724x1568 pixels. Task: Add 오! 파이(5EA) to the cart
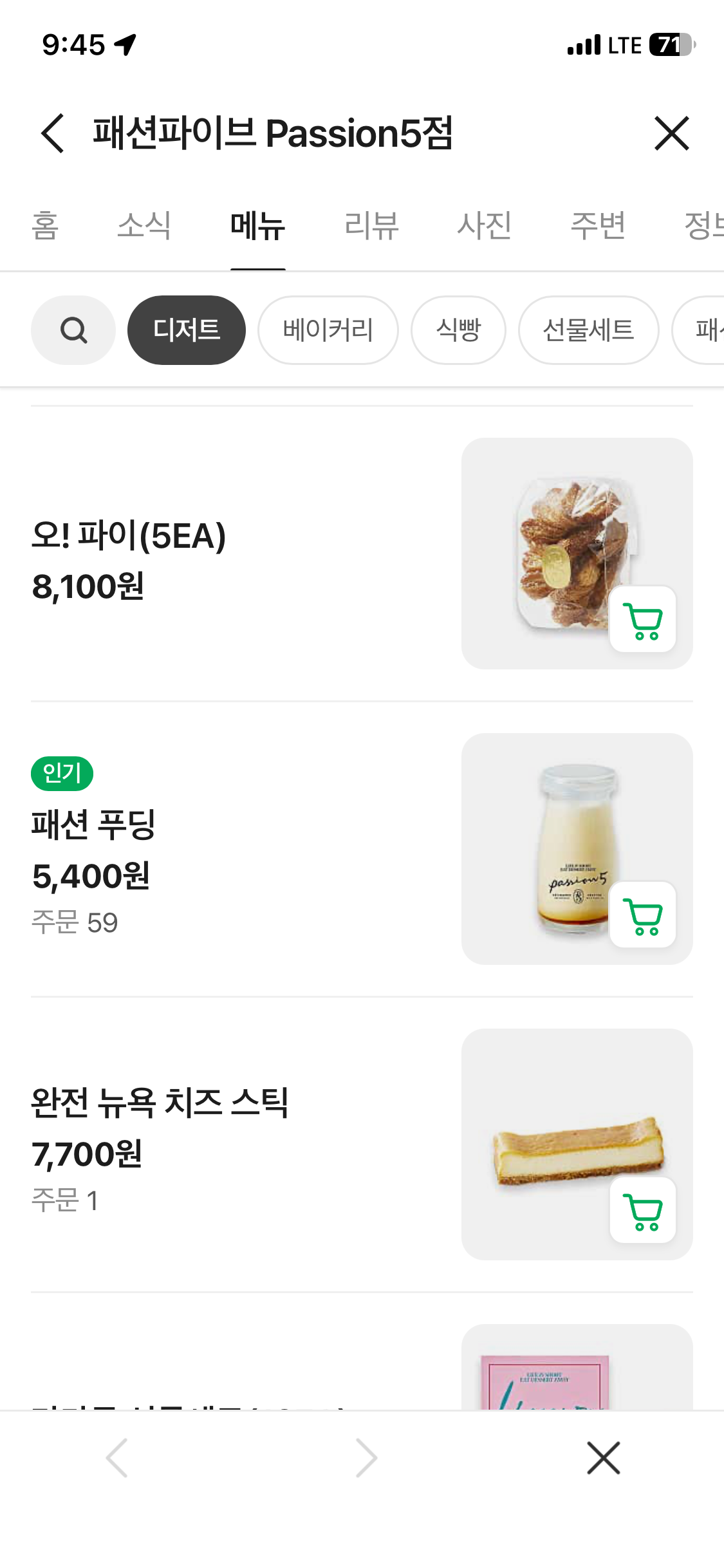coord(642,620)
